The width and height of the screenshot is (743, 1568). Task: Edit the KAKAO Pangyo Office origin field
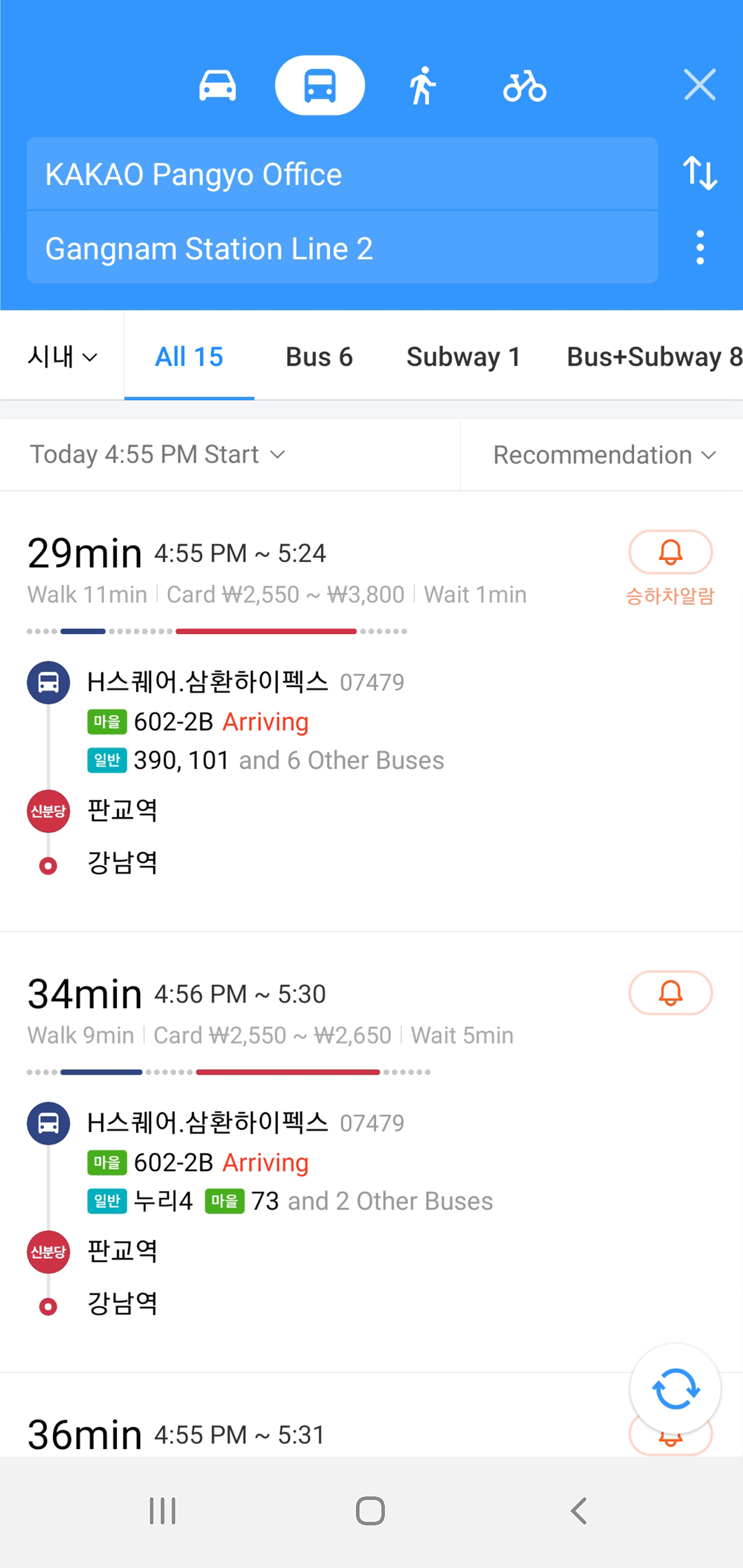pyautogui.click(x=342, y=174)
